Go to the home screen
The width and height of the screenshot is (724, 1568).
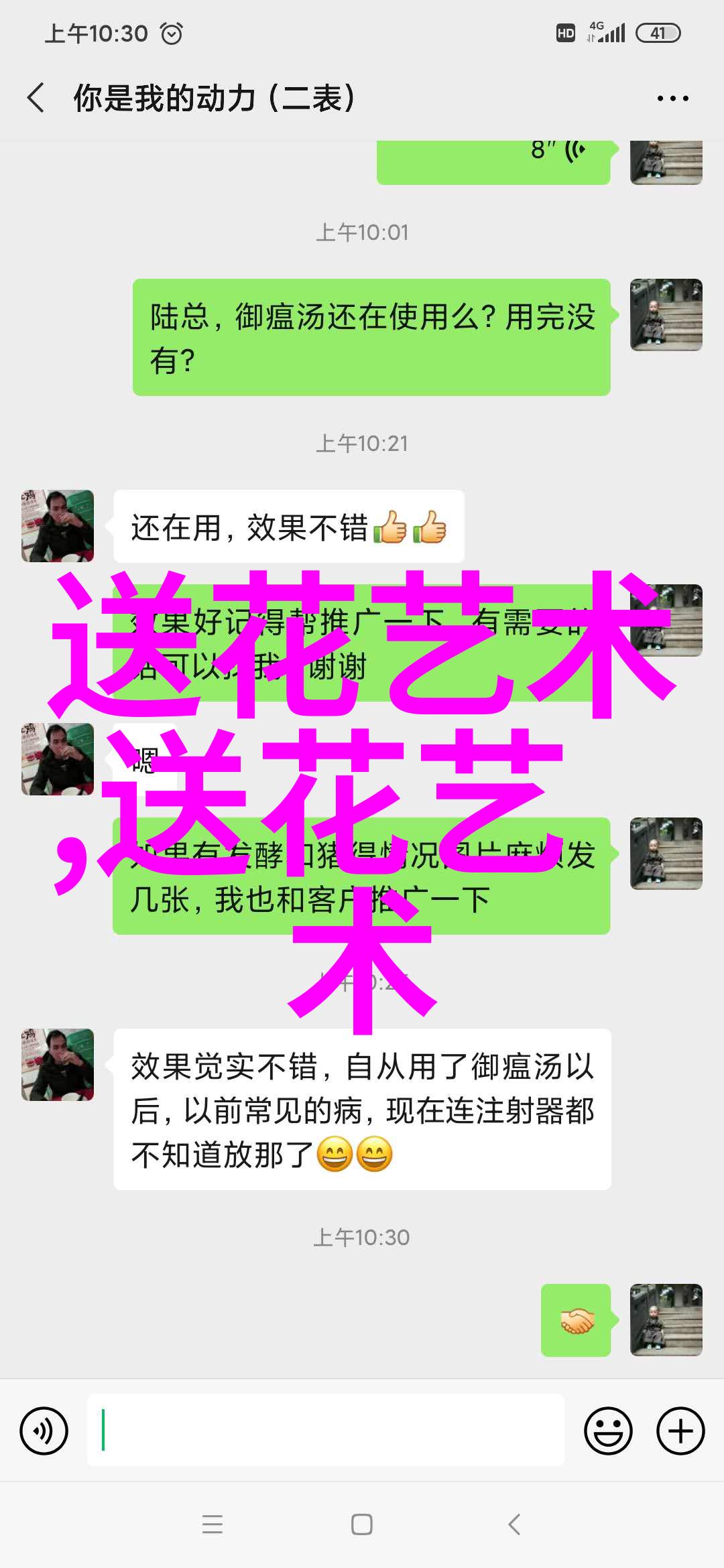click(x=362, y=1524)
